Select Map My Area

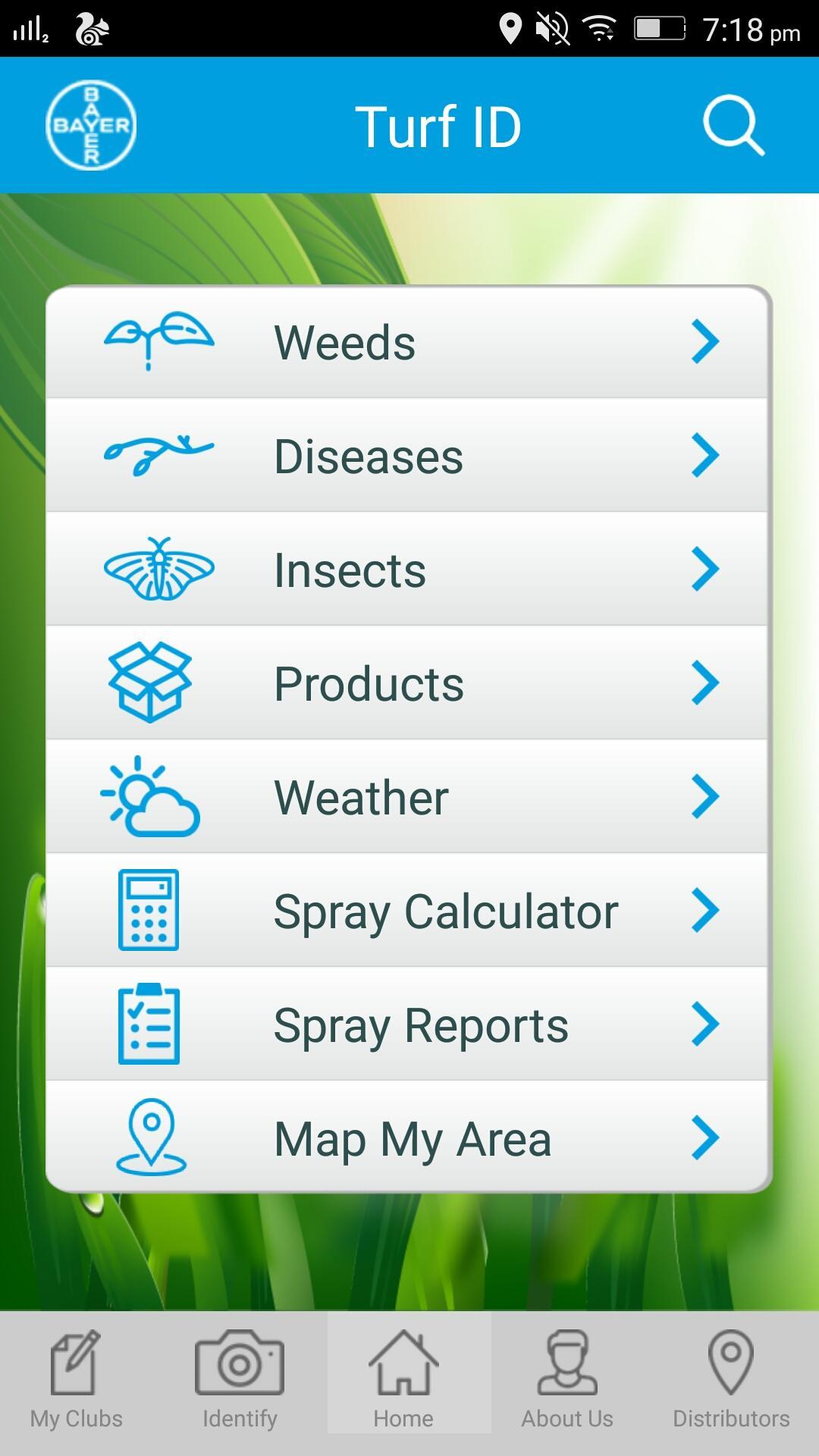coord(408,1138)
